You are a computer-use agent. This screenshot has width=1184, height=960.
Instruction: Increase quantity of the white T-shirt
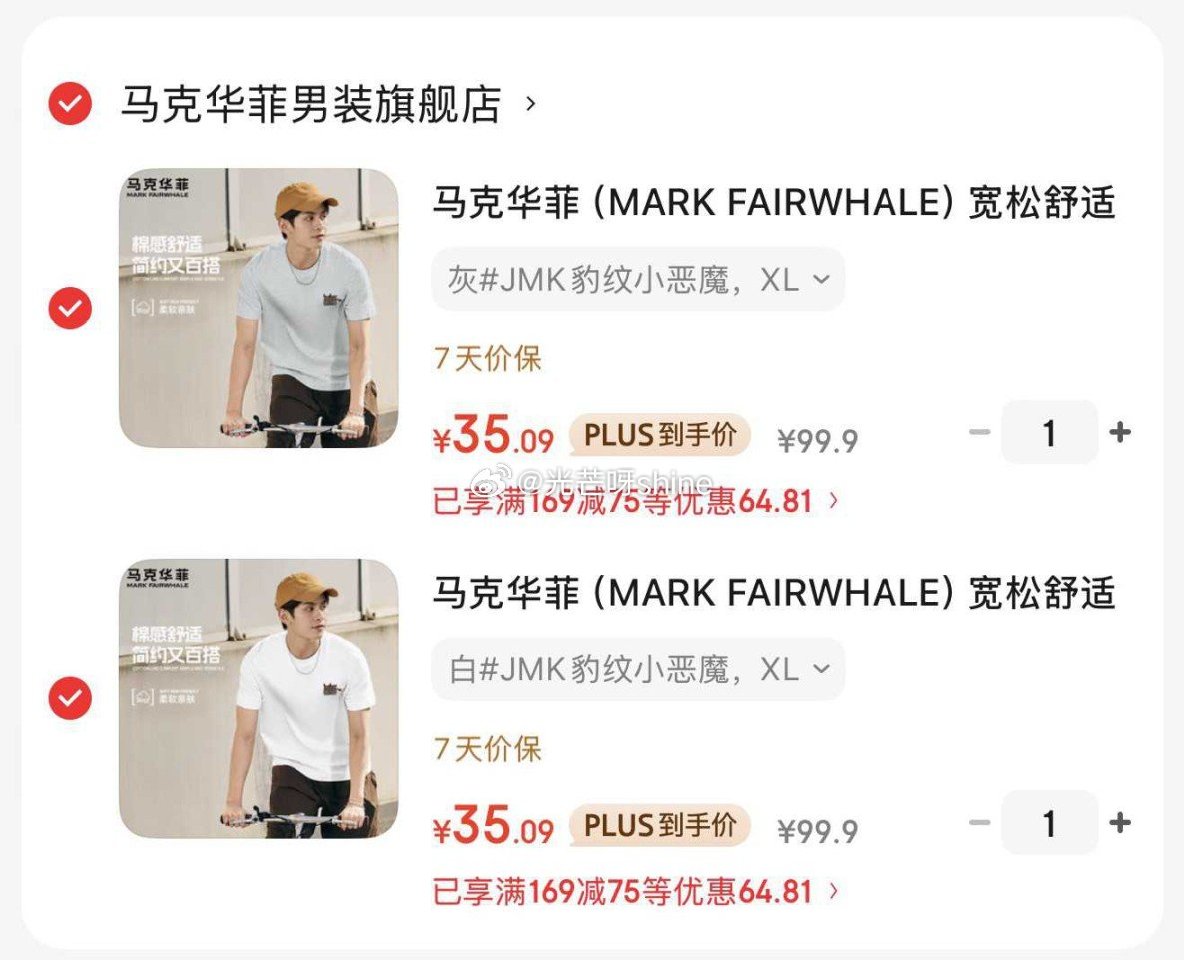coord(1120,823)
